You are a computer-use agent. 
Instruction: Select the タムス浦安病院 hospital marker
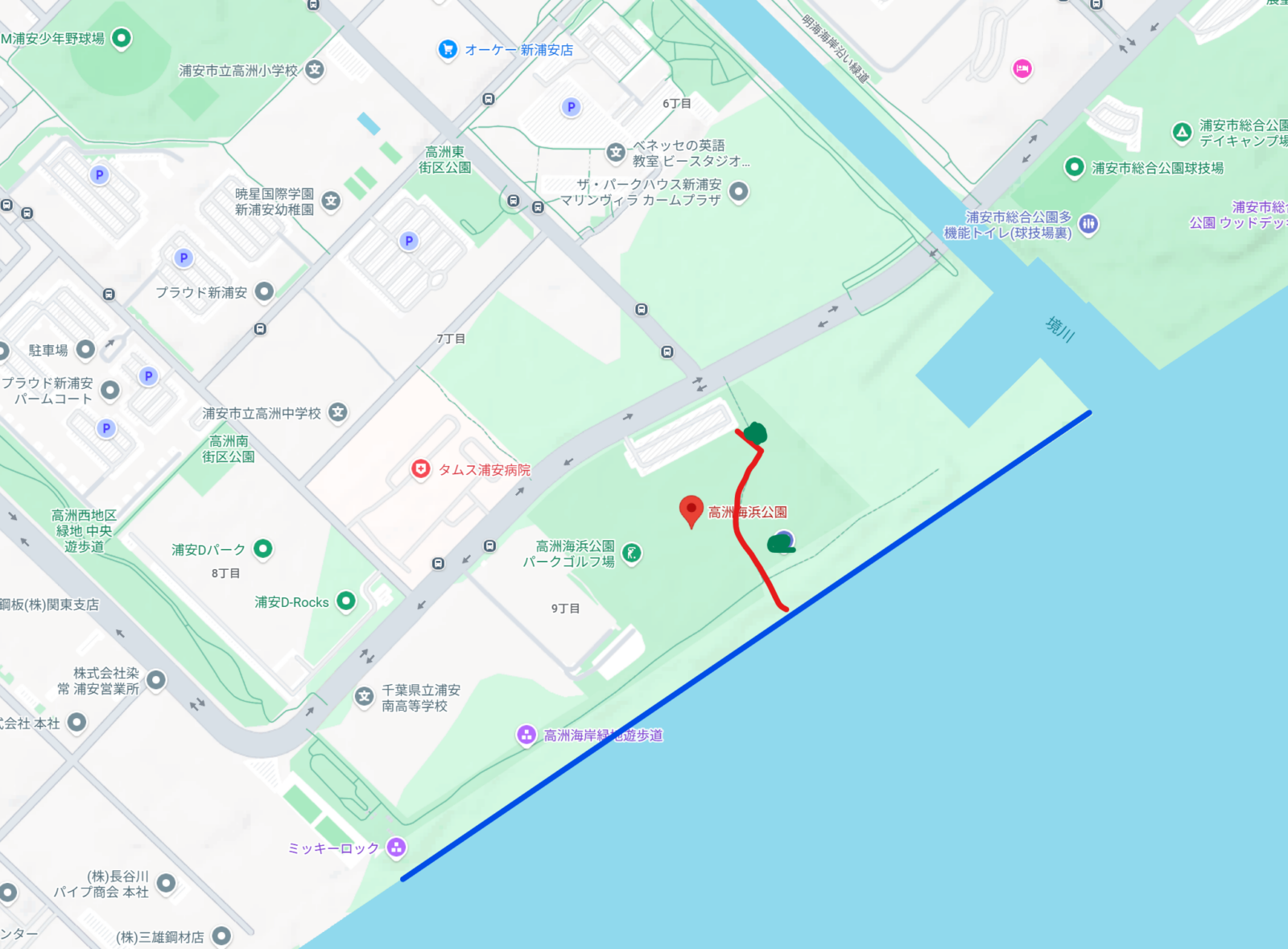(420, 469)
